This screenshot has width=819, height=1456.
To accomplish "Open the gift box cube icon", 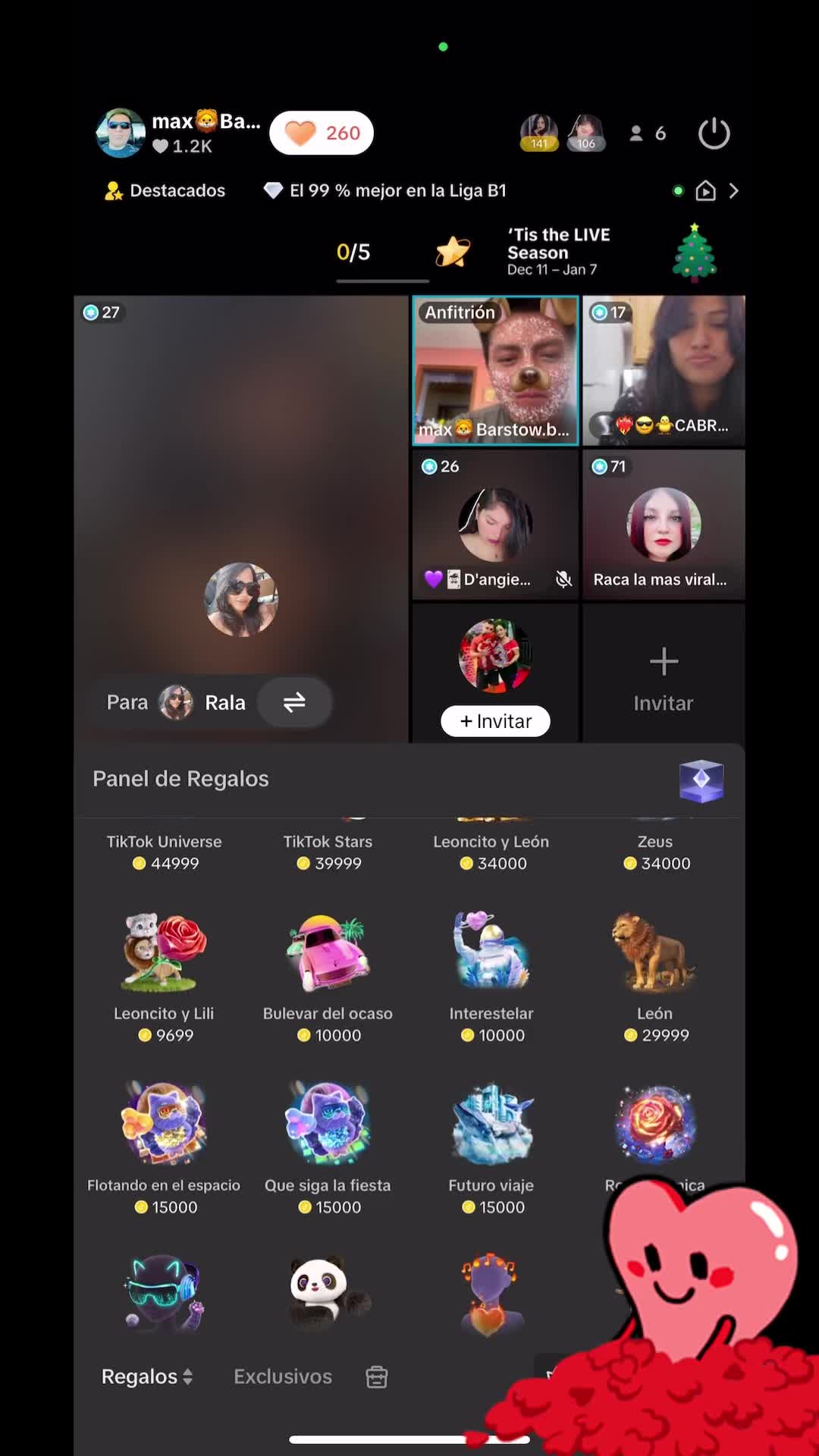I will (x=701, y=780).
